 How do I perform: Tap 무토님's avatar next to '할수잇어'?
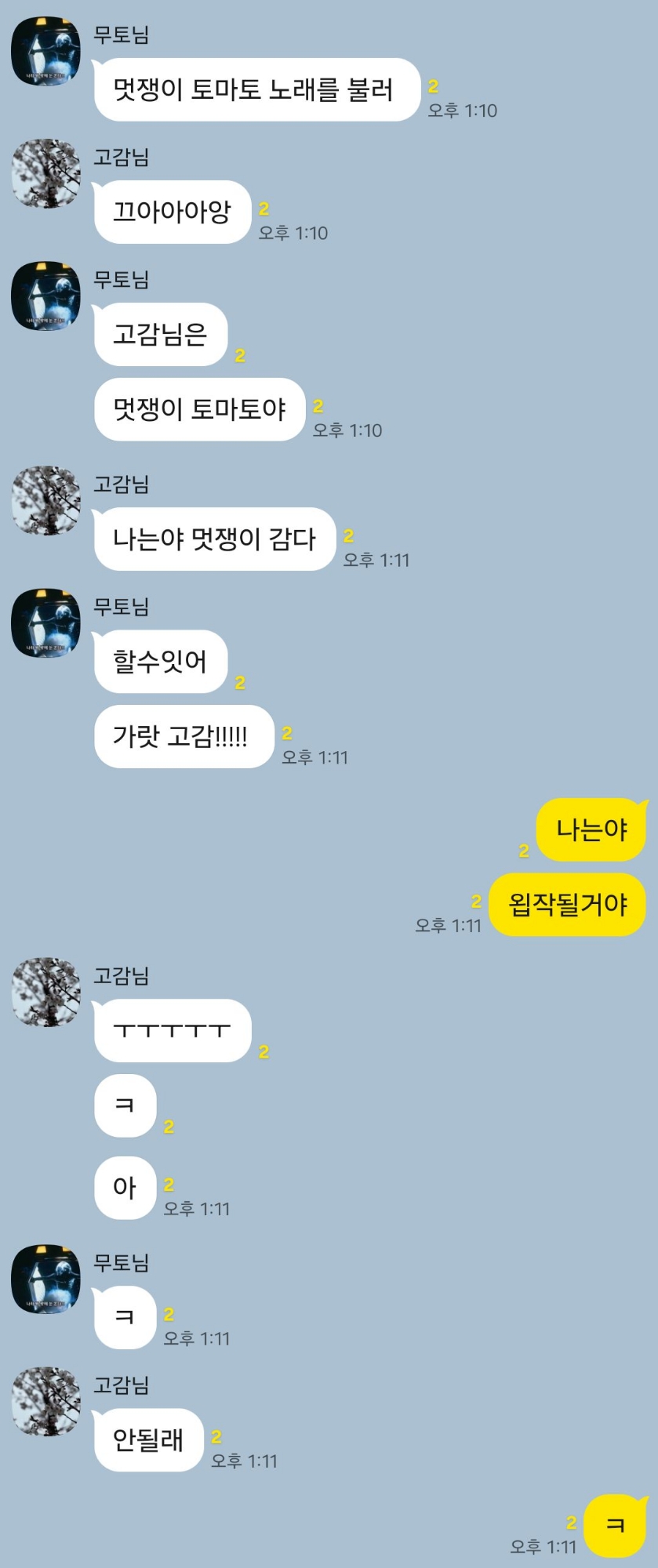point(45,622)
